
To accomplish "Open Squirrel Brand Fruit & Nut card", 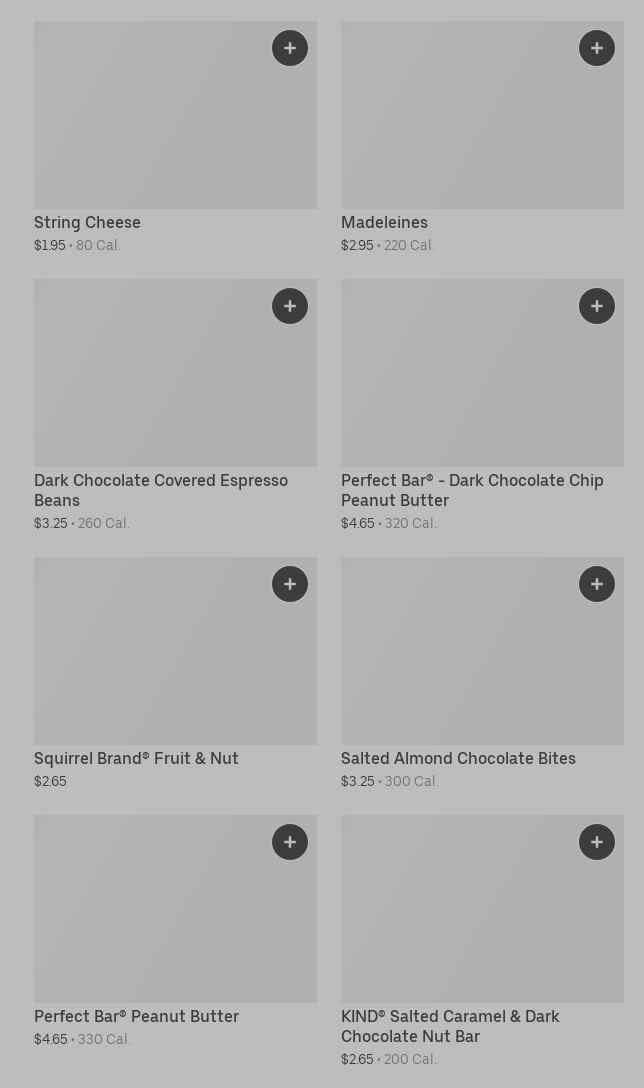I will click(150, 665).
